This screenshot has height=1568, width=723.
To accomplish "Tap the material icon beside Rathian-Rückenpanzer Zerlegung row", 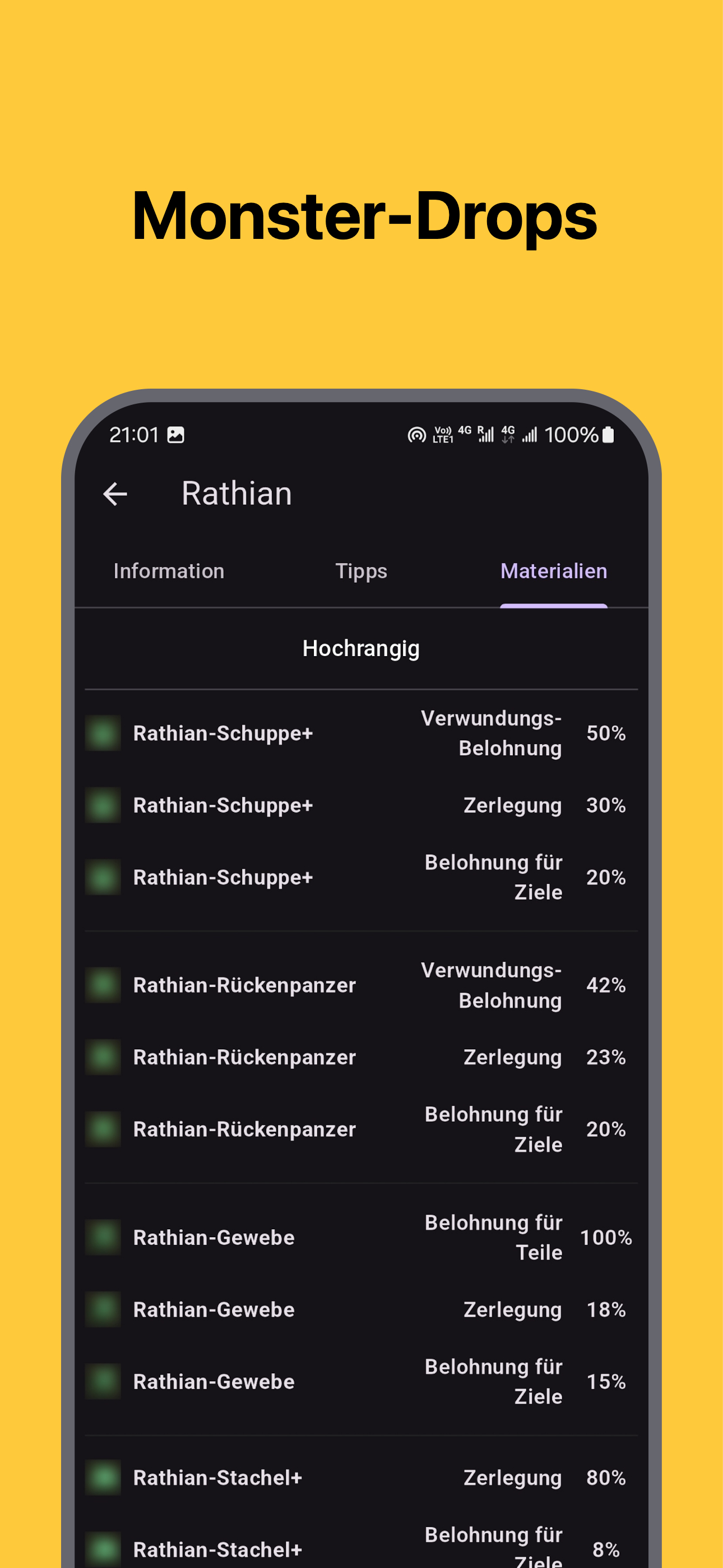I will (102, 1057).
